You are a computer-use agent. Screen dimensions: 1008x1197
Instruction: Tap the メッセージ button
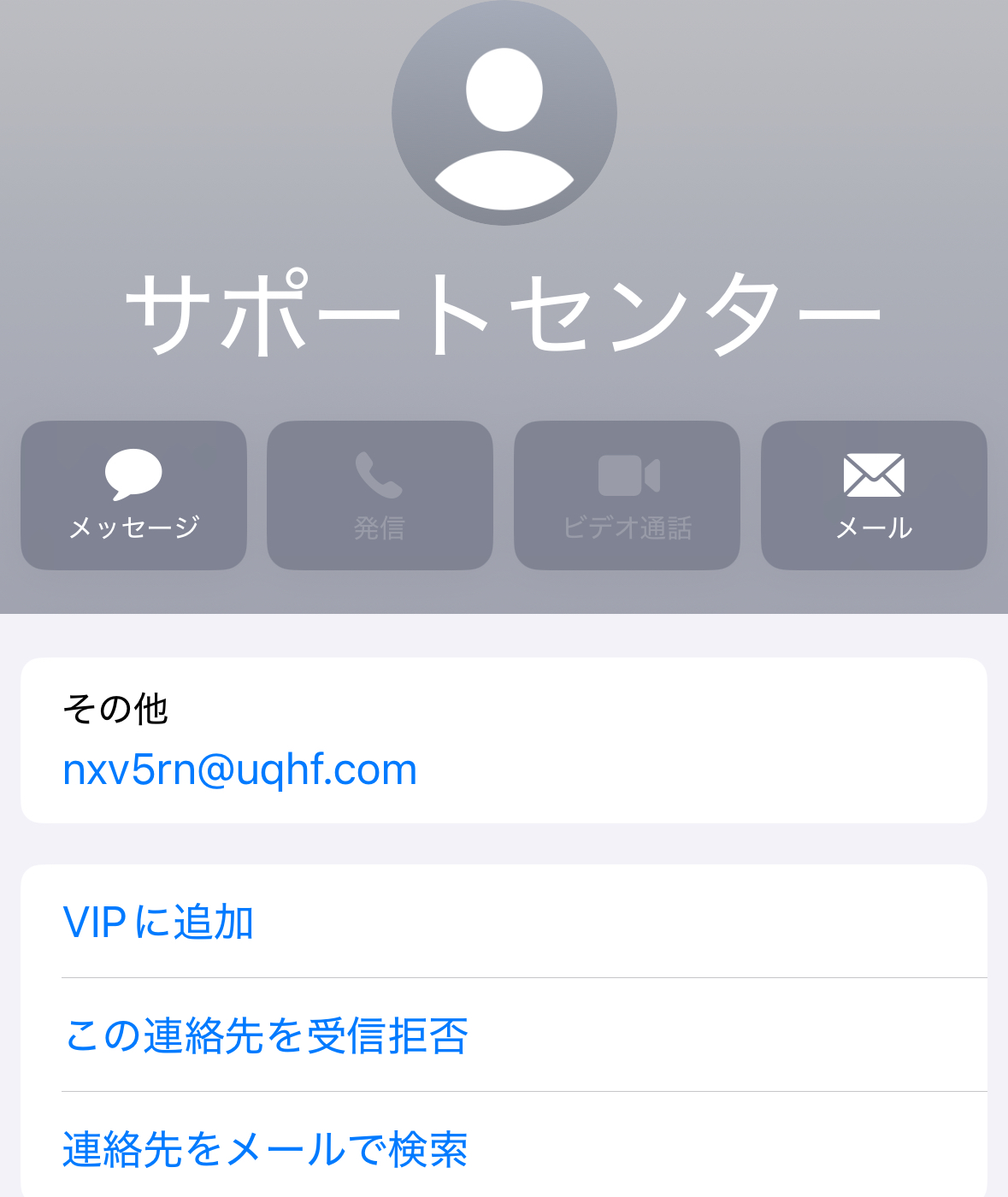point(133,495)
